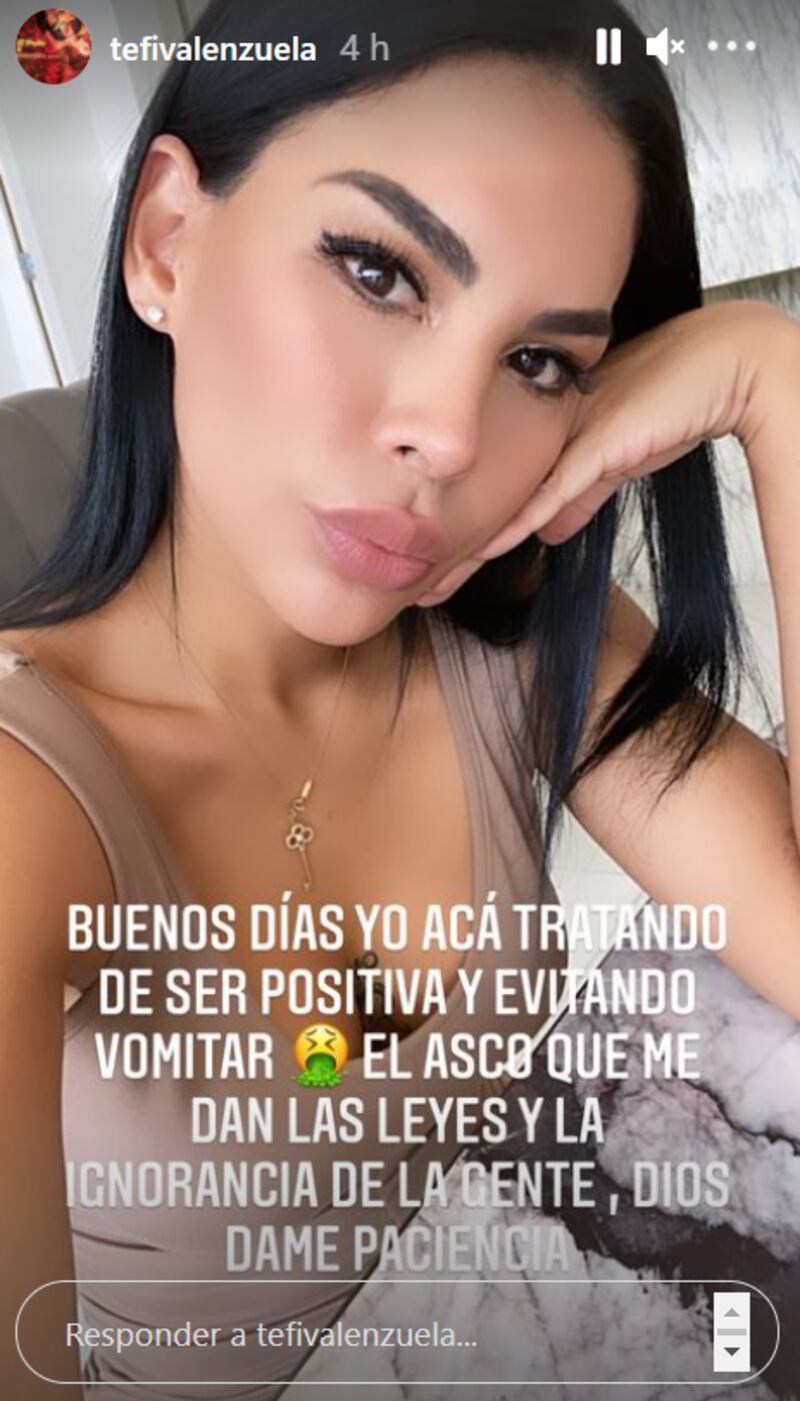Image resolution: width=800 pixels, height=1401 pixels.
Task: Unmute the story sound
Action: [665, 47]
